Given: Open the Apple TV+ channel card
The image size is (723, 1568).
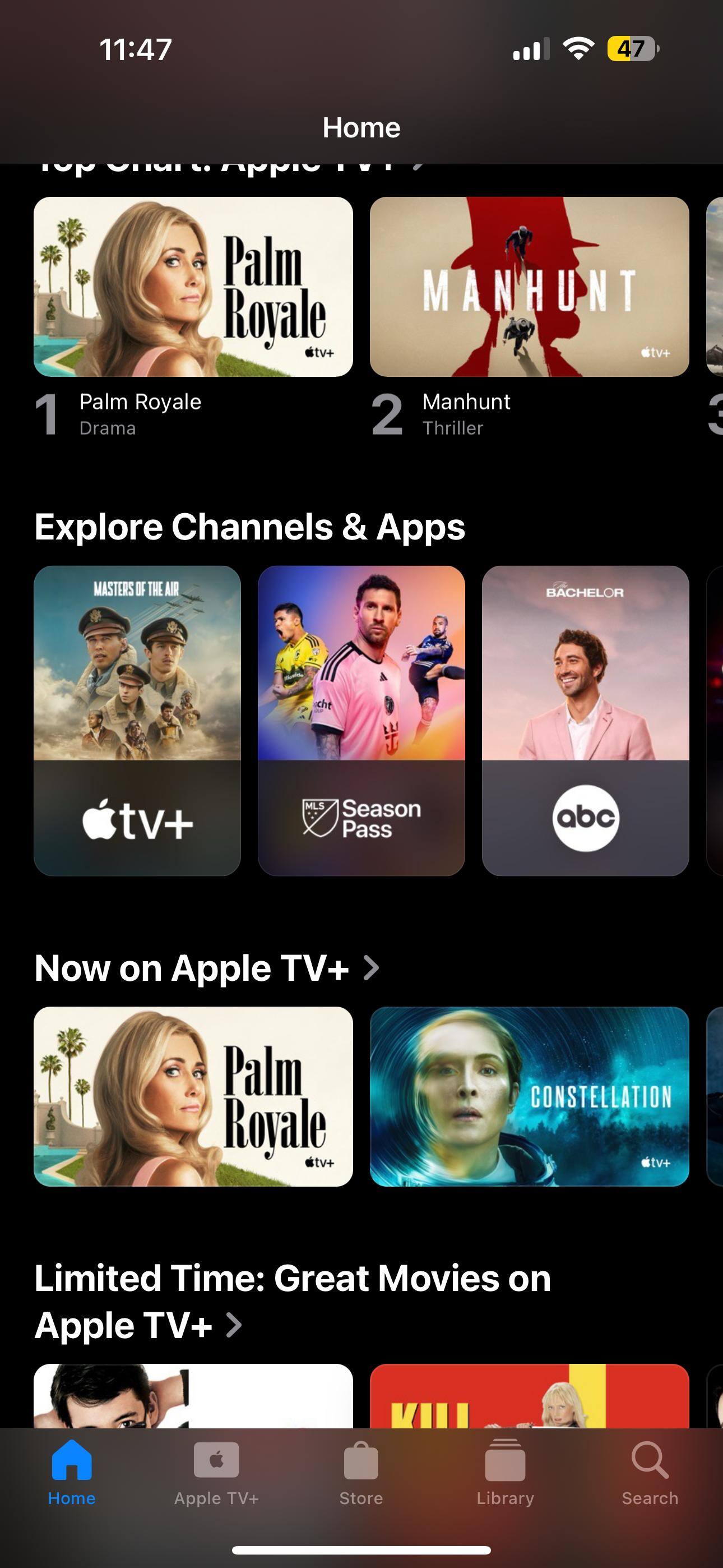Looking at the screenshot, I should click(x=137, y=720).
